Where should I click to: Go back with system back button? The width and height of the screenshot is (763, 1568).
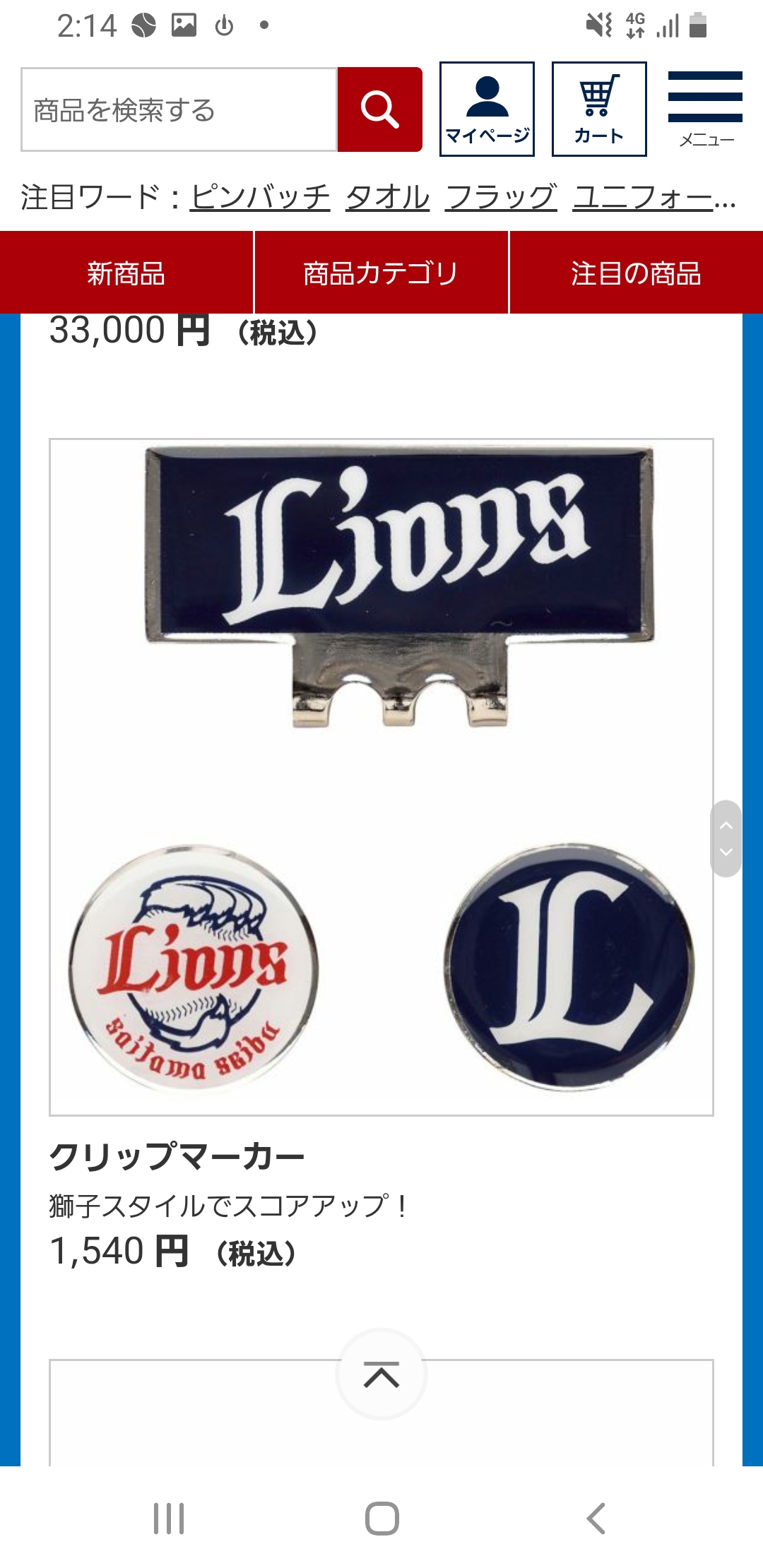pos(596,1518)
